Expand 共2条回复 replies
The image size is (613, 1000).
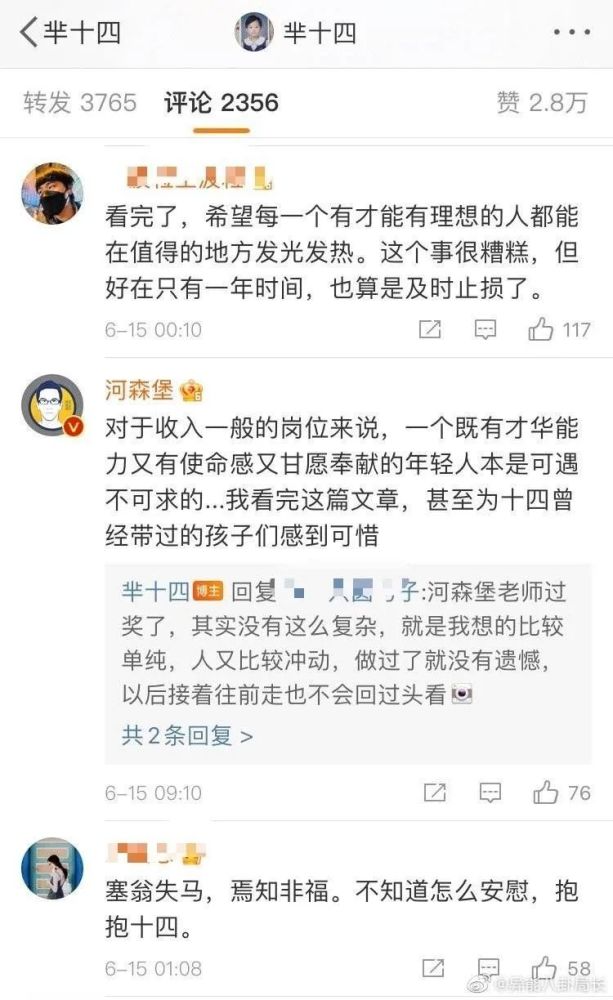(188, 736)
